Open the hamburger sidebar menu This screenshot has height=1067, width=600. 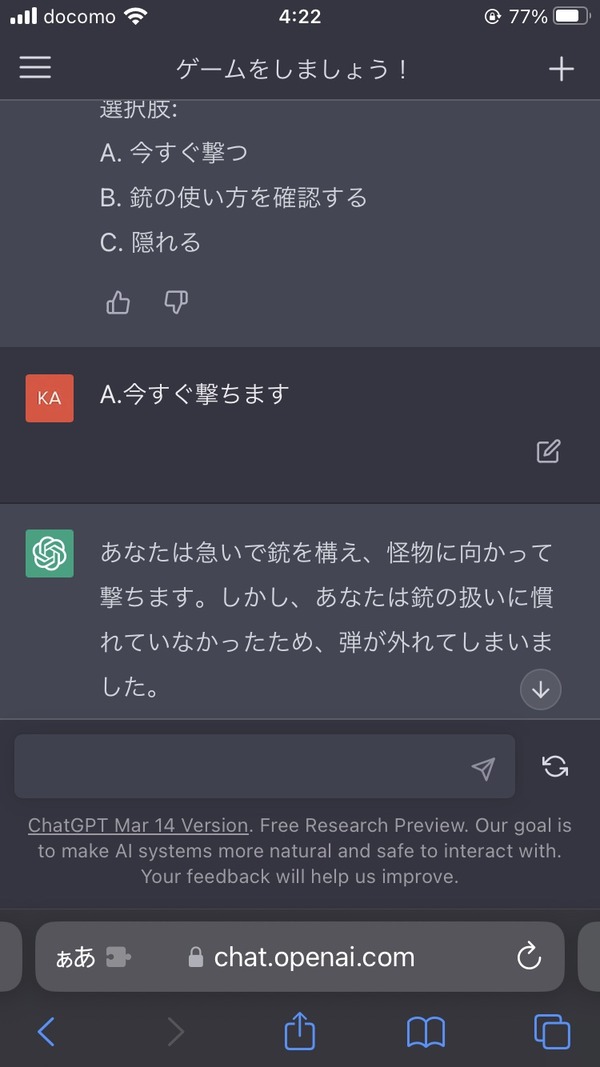pyautogui.click(x=35, y=68)
